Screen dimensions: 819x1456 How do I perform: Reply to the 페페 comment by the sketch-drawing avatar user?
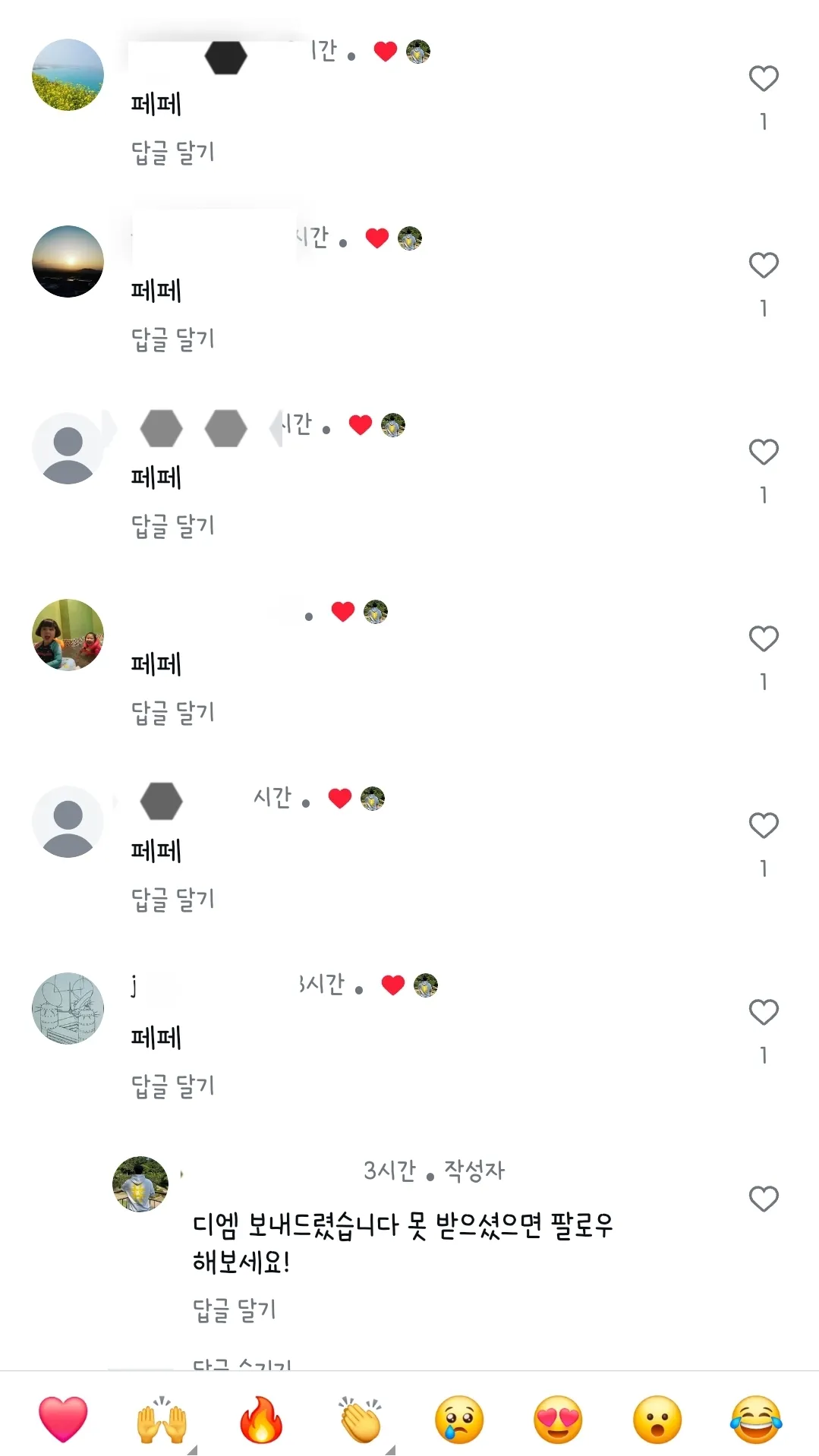pyautogui.click(x=173, y=1086)
